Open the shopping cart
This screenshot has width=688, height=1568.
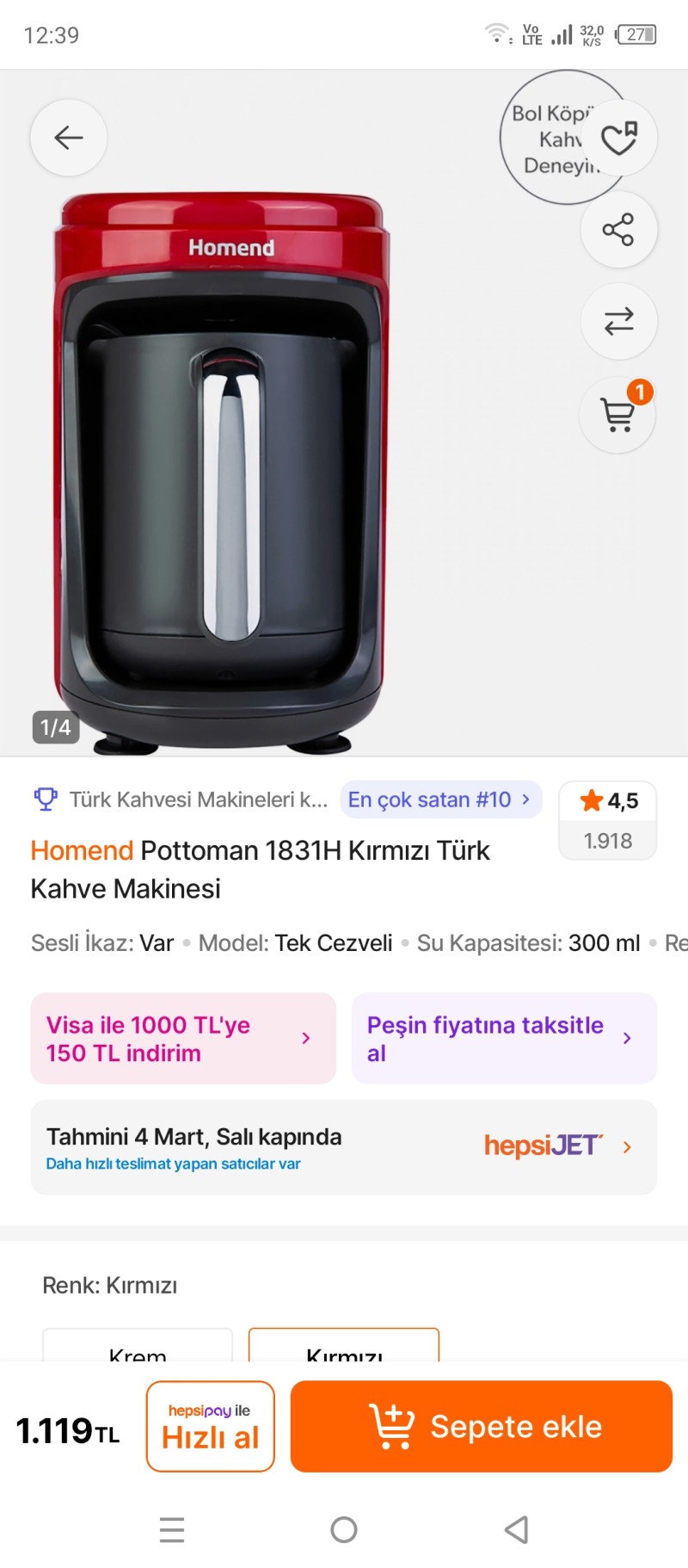pyautogui.click(x=618, y=415)
